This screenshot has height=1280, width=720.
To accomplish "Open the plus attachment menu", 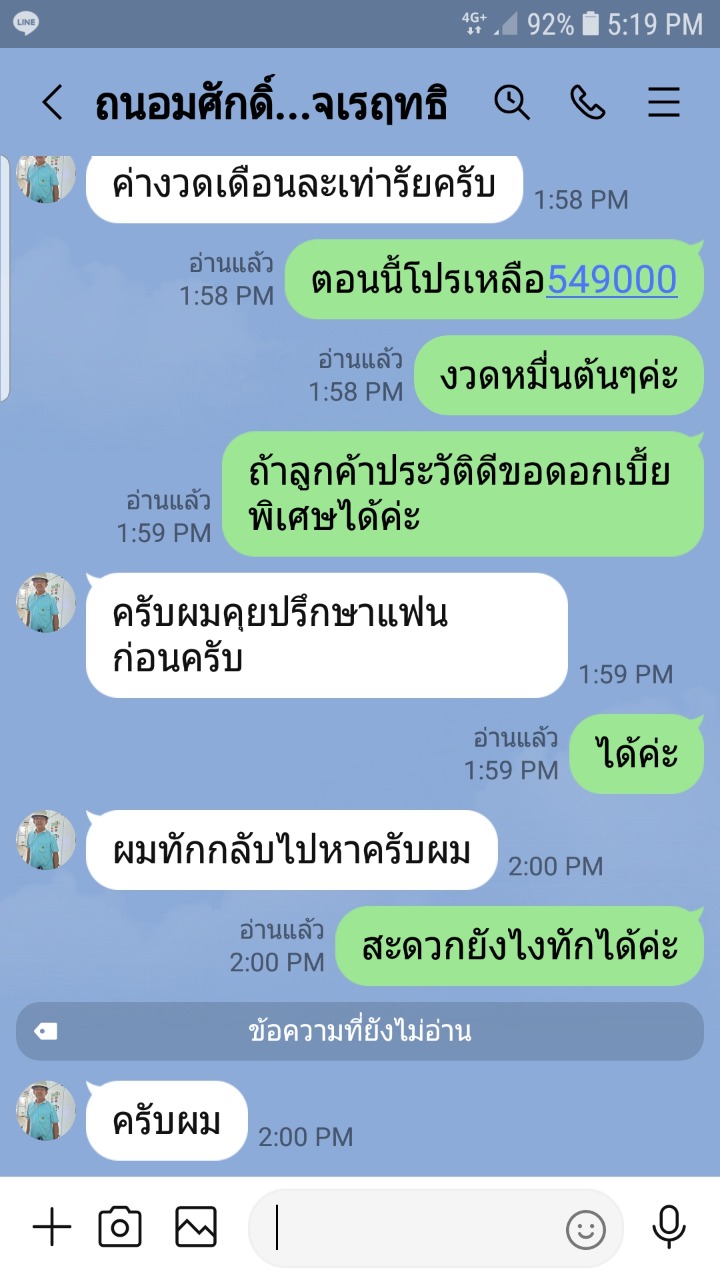I will pos(52,1227).
